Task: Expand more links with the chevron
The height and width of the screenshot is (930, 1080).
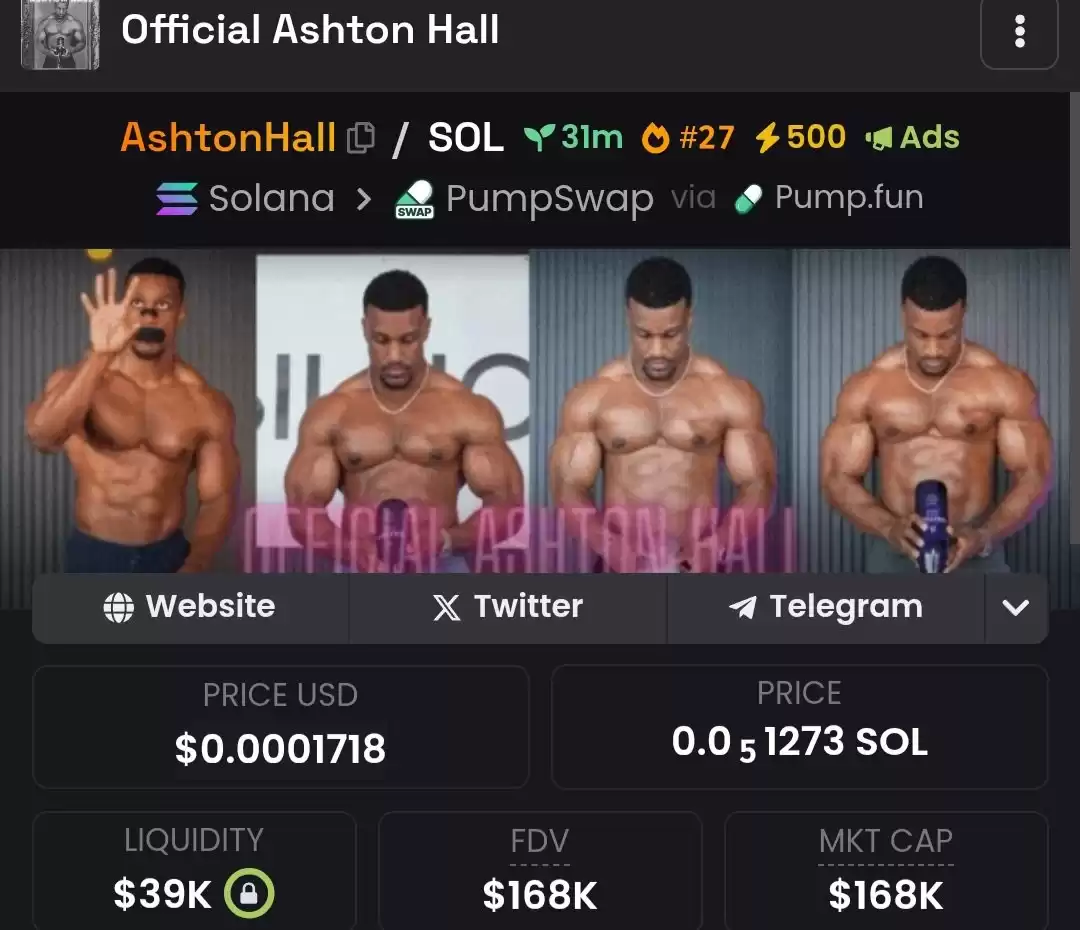Action: (1016, 607)
